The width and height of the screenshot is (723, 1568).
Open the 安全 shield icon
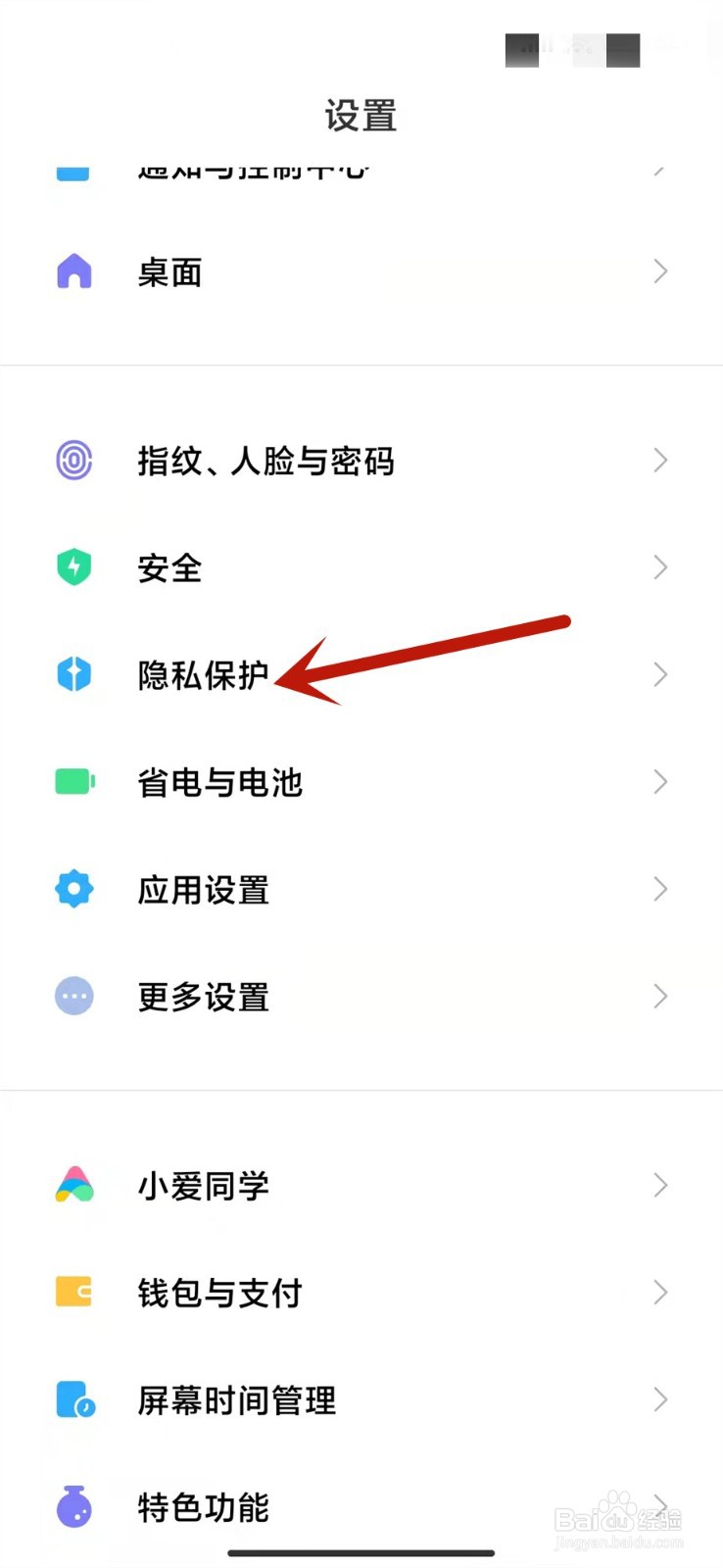click(x=73, y=567)
